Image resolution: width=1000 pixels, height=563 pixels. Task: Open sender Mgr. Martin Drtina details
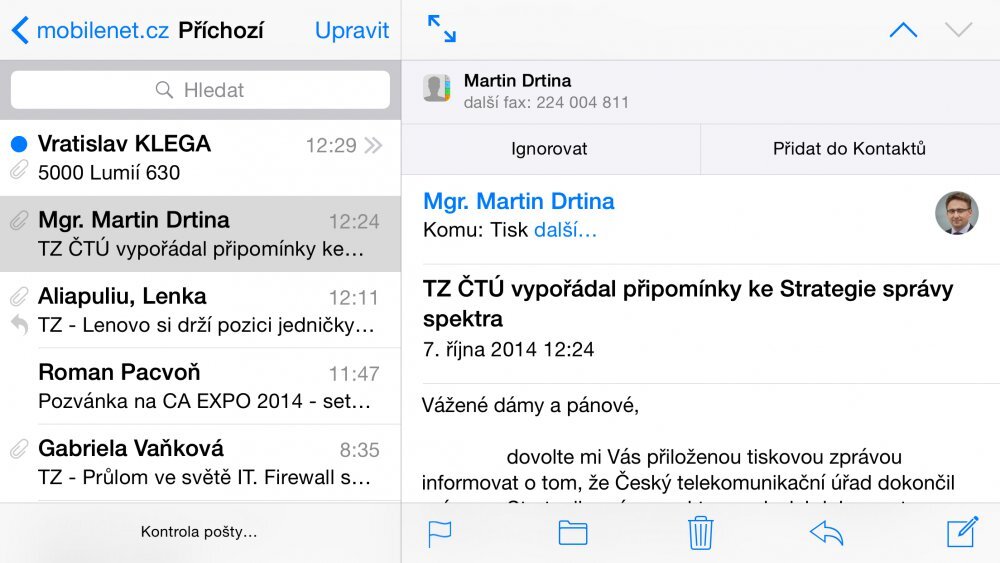click(518, 201)
